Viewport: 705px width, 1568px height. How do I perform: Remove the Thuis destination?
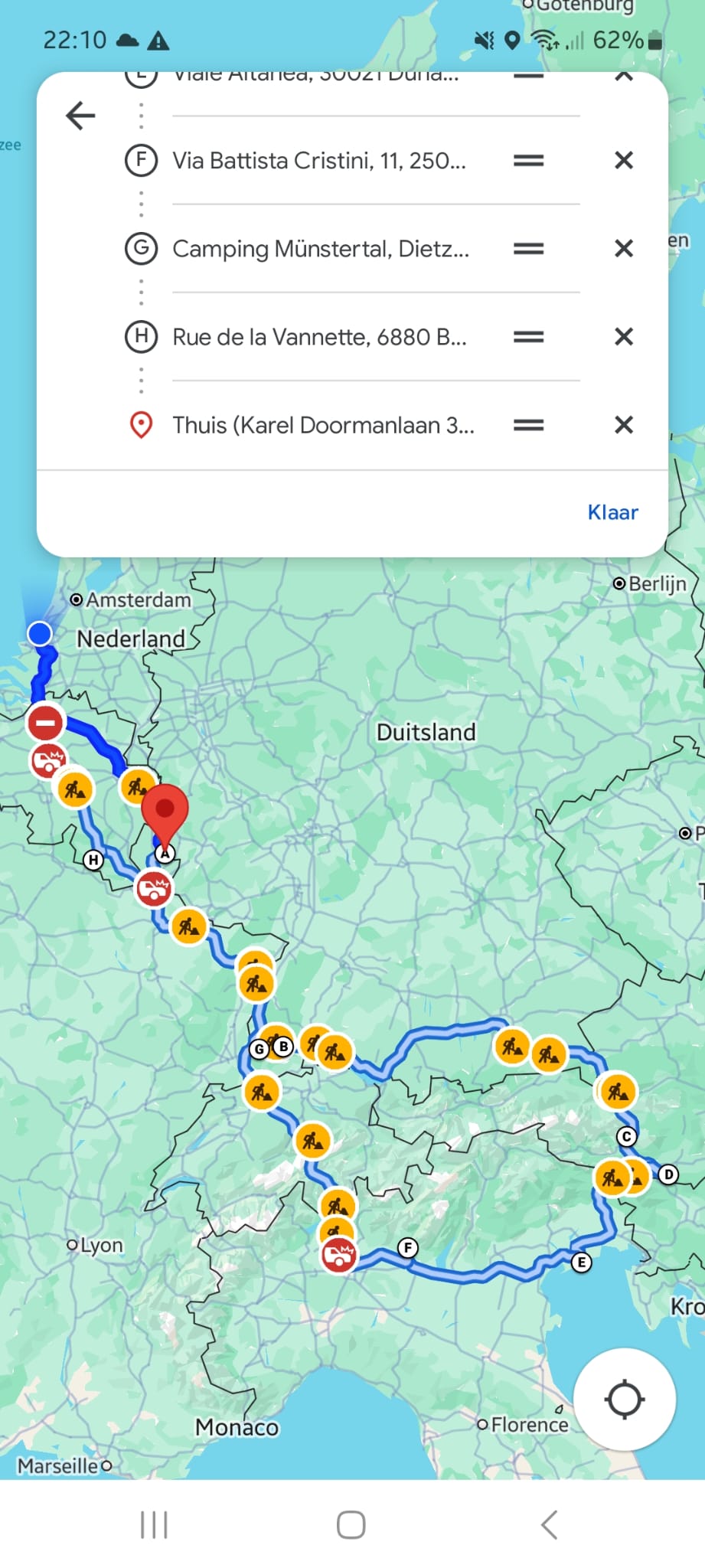(x=624, y=424)
